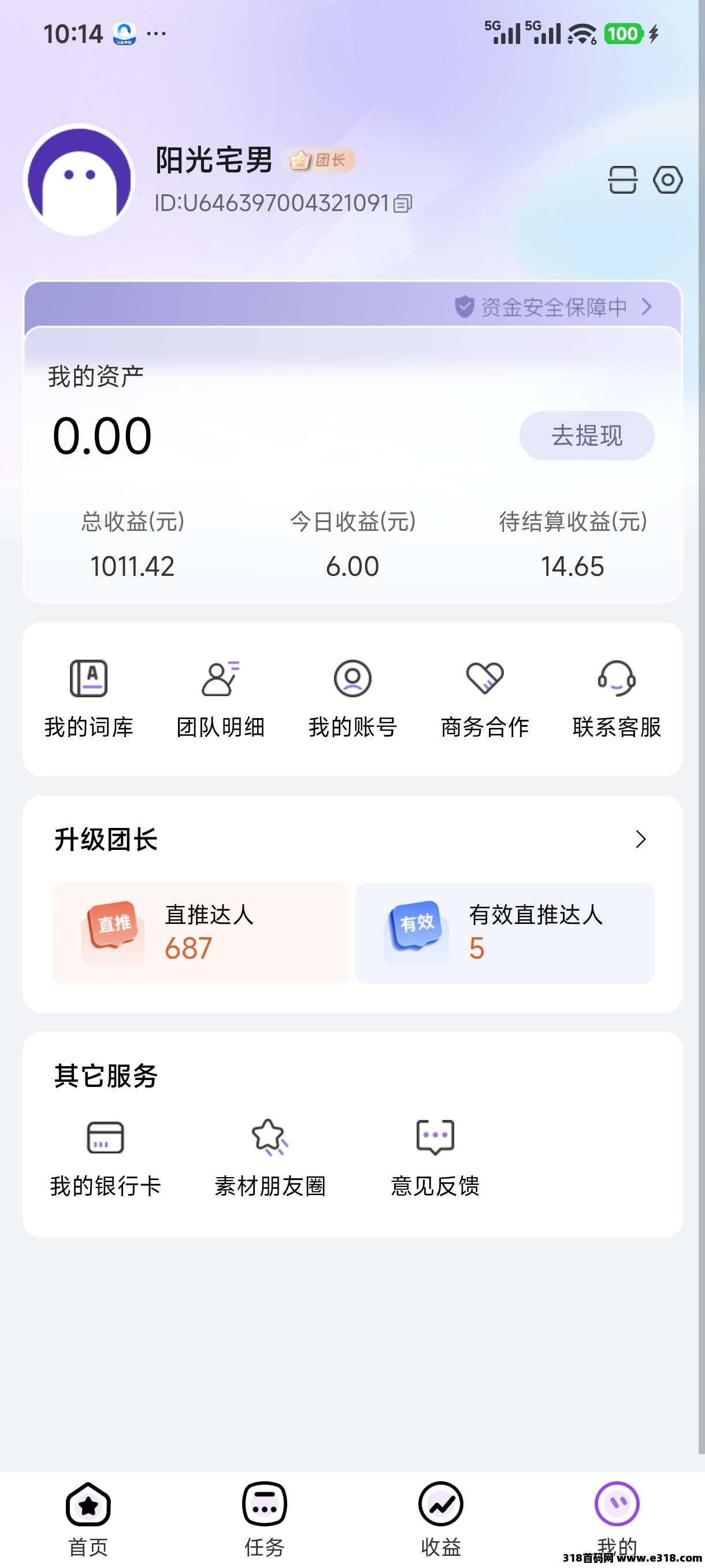View the 直推达人 card
Screen dimensions: 705x1568
pyautogui.click(x=201, y=933)
